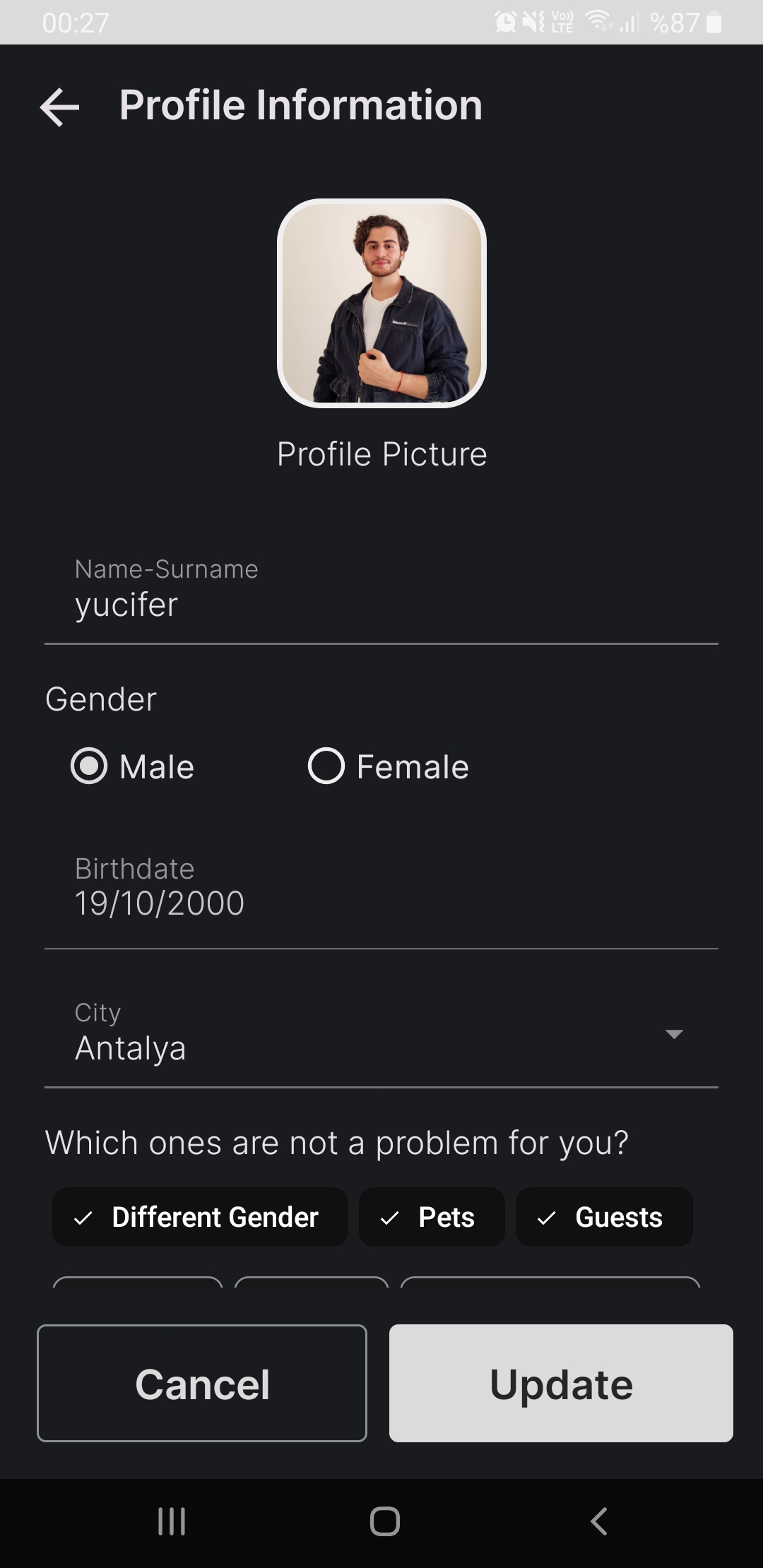Image resolution: width=763 pixels, height=1568 pixels.
Task: Toggle the Guests option chip
Action: (604, 1217)
